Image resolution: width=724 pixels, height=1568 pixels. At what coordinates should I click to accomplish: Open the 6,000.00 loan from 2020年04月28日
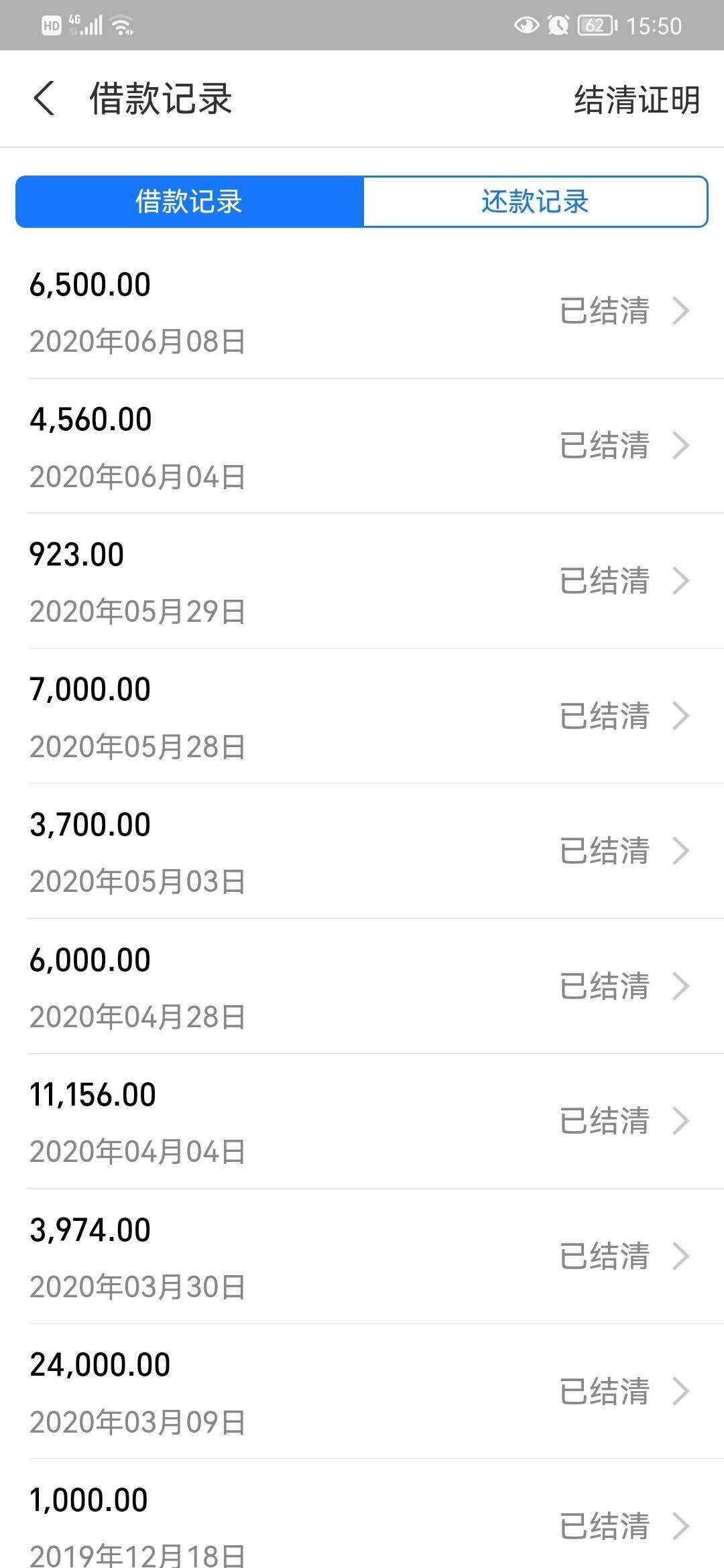[x=362, y=986]
